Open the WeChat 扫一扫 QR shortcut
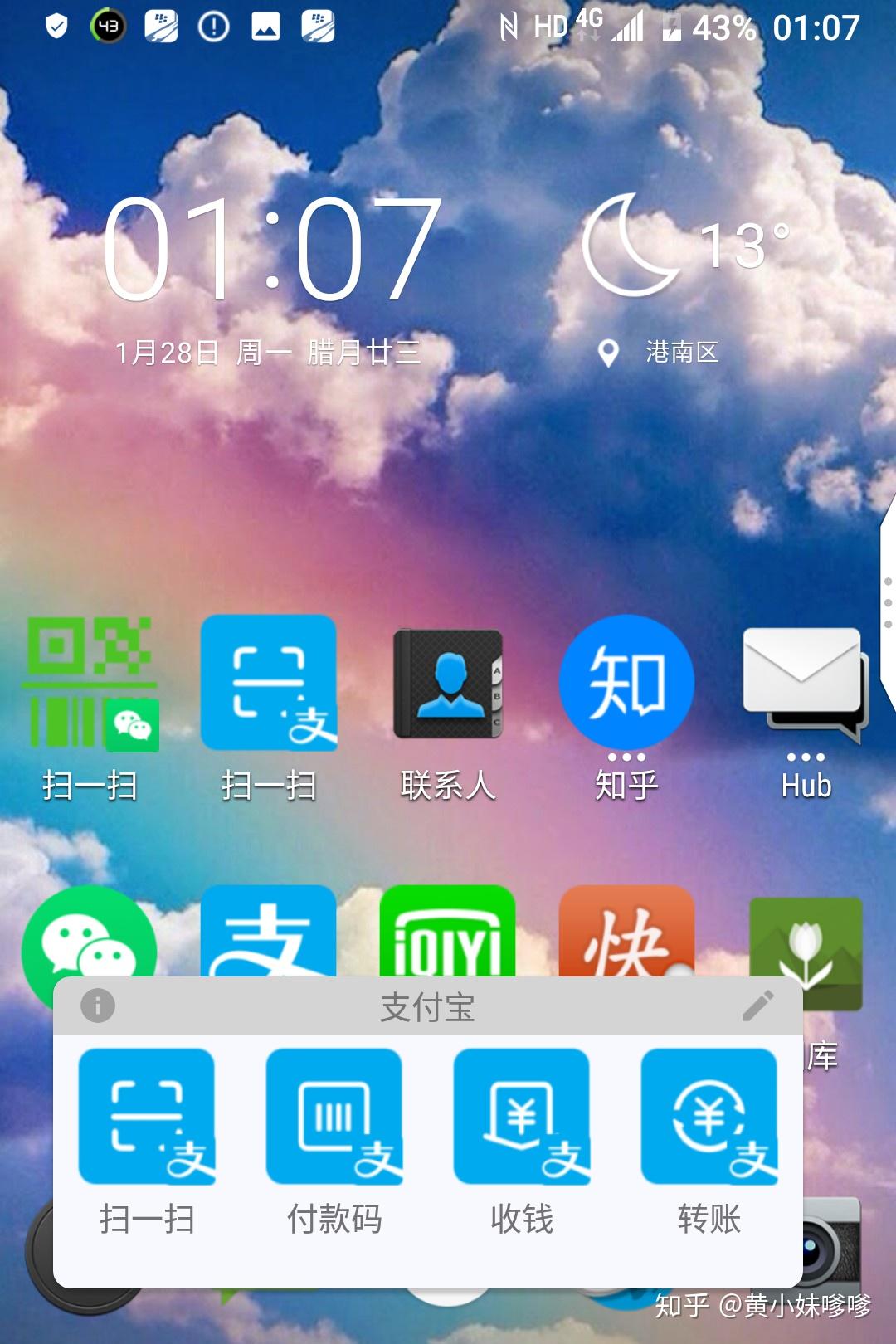This screenshot has height=1344, width=896. [90, 683]
